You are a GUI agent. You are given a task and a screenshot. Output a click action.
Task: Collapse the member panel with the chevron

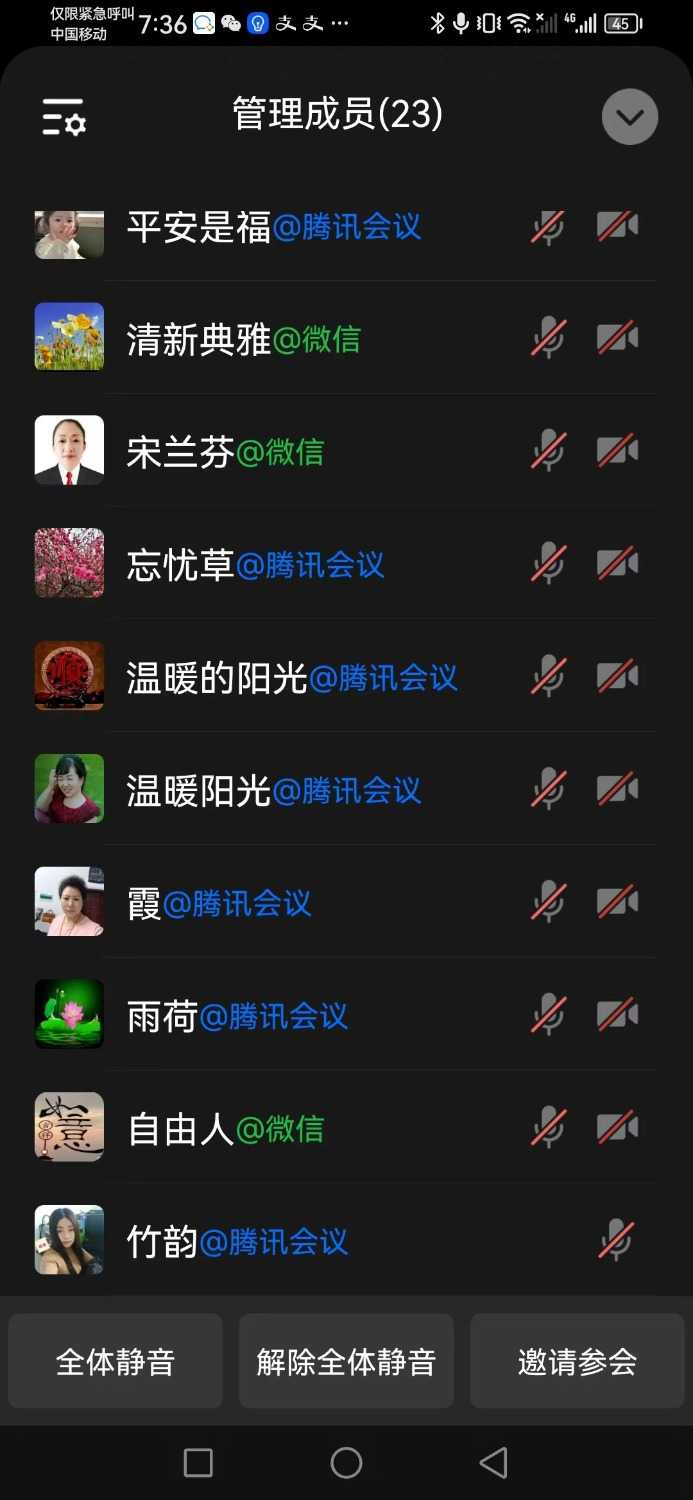(630, 117)
